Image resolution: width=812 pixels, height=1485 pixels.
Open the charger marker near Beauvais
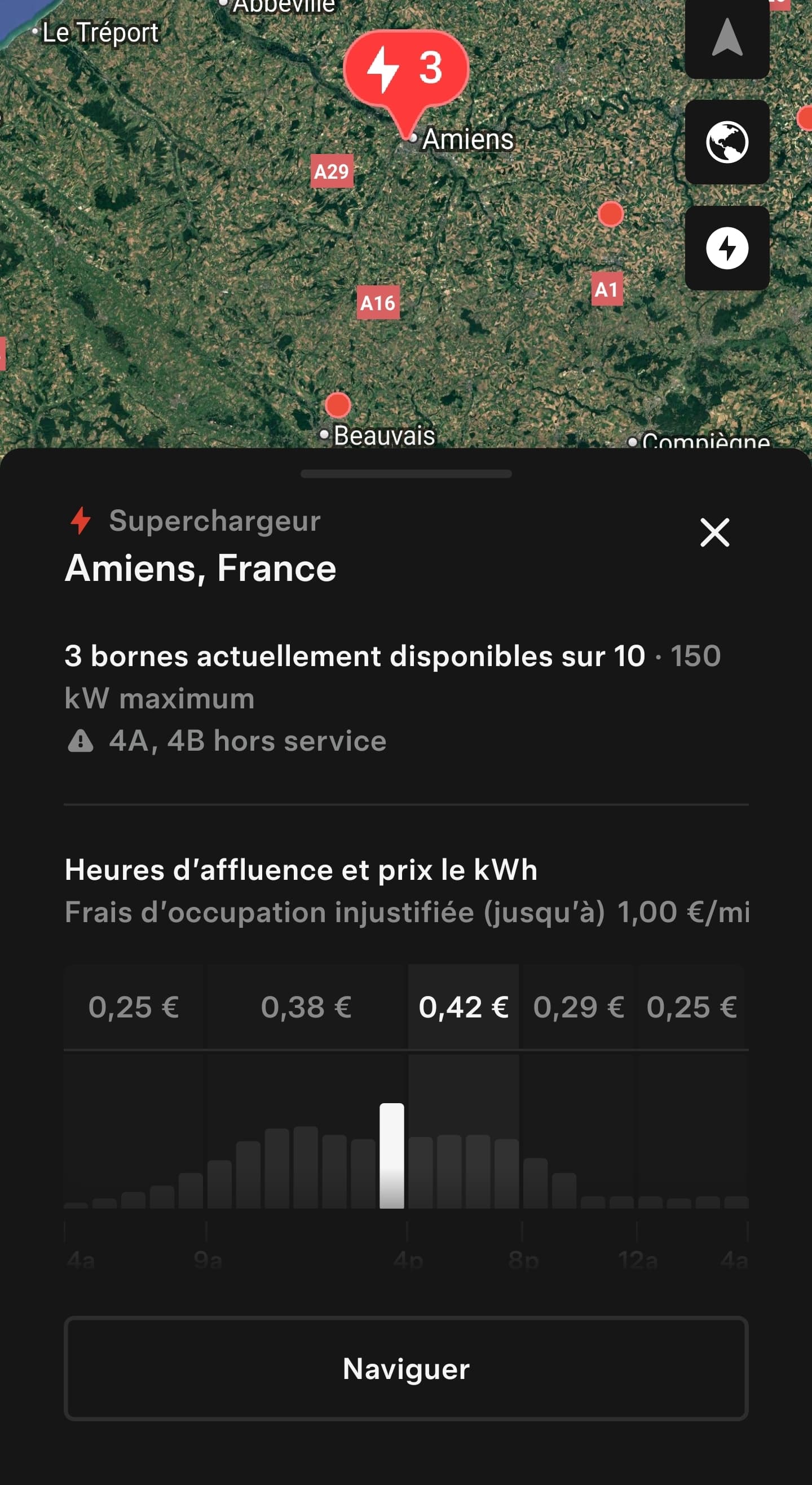coord(338,405)
